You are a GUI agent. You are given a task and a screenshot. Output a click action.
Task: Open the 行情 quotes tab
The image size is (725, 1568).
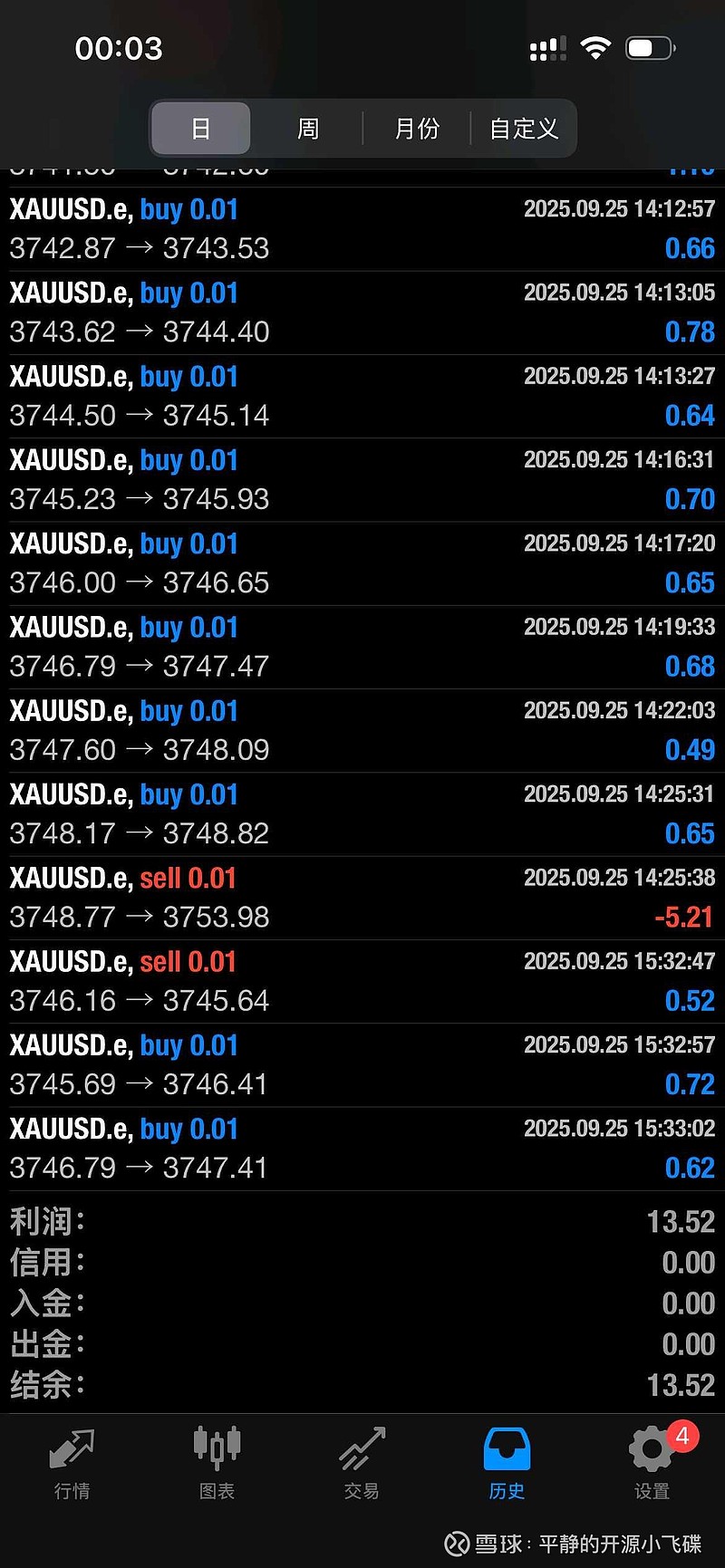72,1463
